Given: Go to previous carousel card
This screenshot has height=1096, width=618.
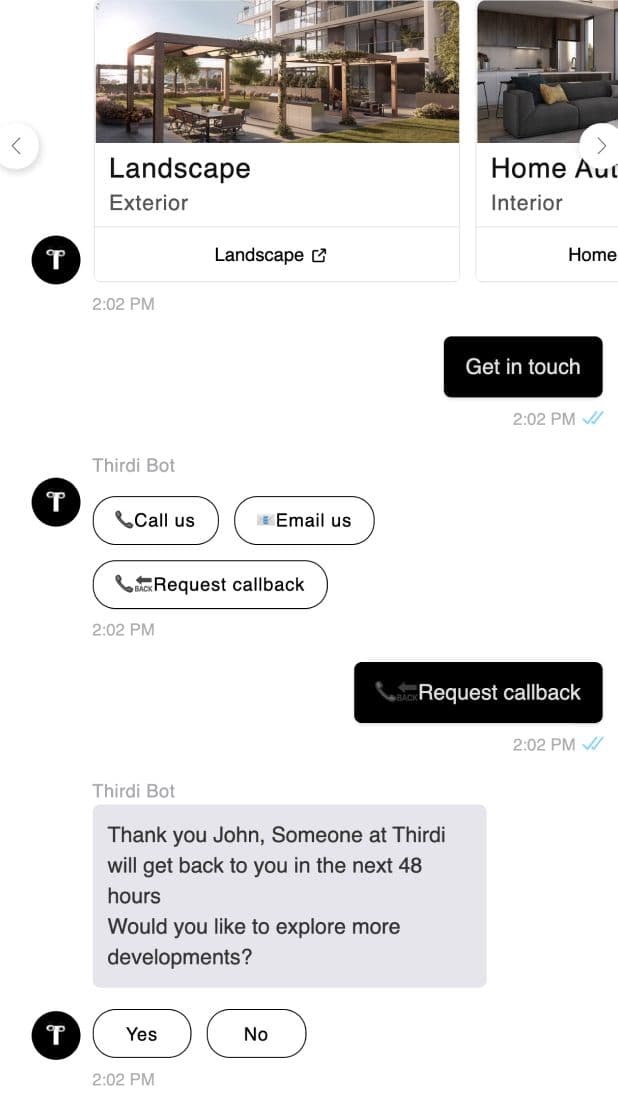Looking at the screenshot, I should click(x=17, y=146).
